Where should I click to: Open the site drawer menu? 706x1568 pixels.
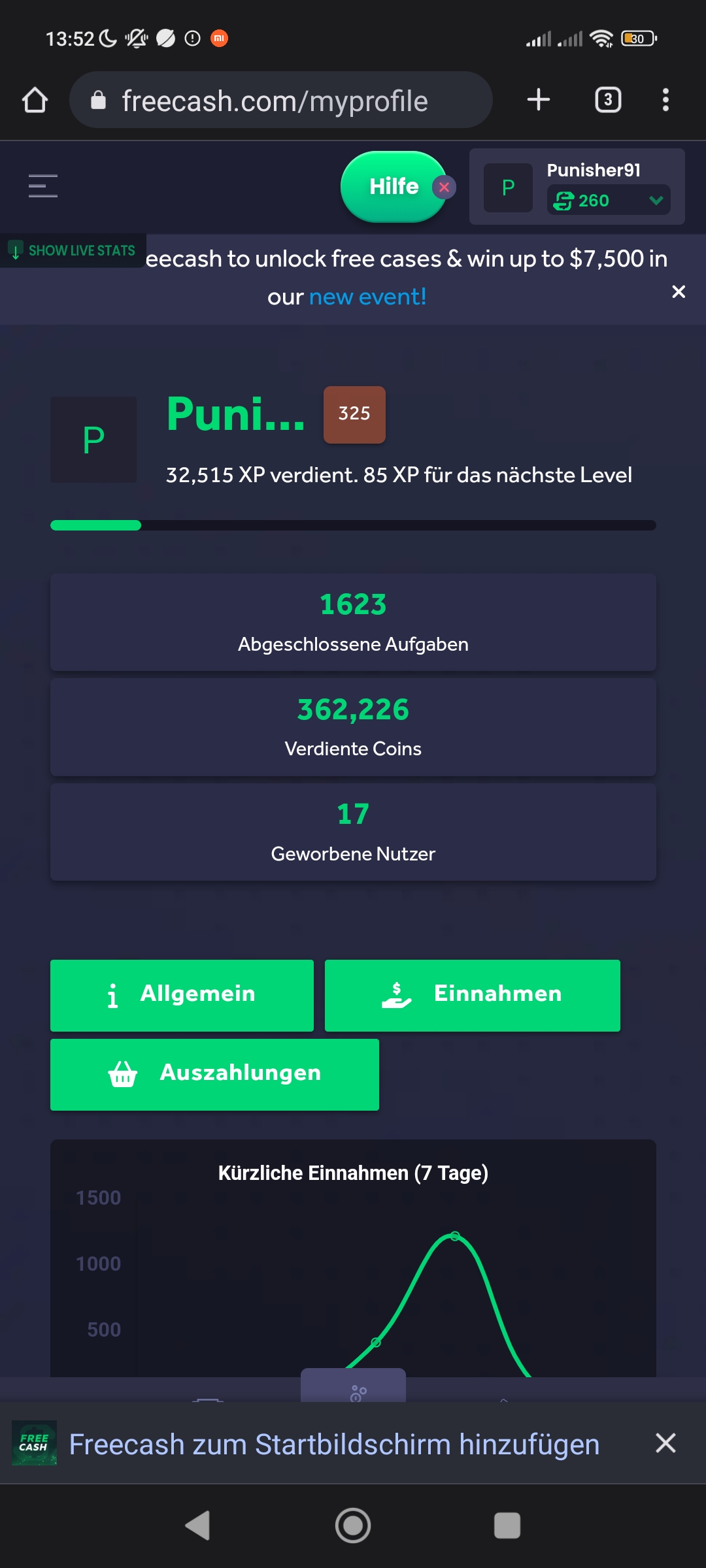point(43,186)
